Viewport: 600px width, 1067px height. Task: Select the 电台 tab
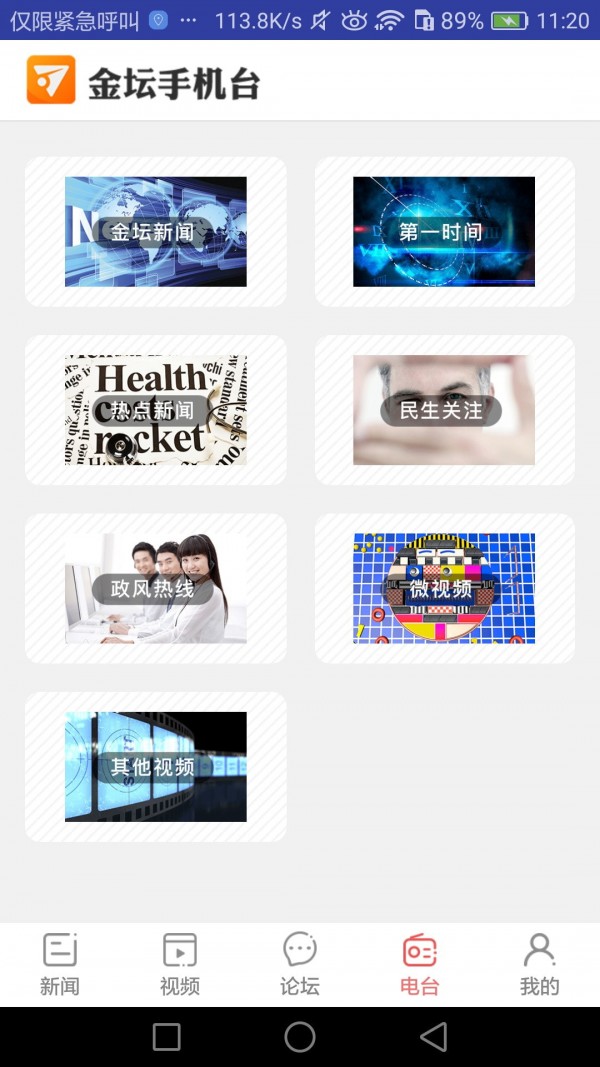pos(420,964)
